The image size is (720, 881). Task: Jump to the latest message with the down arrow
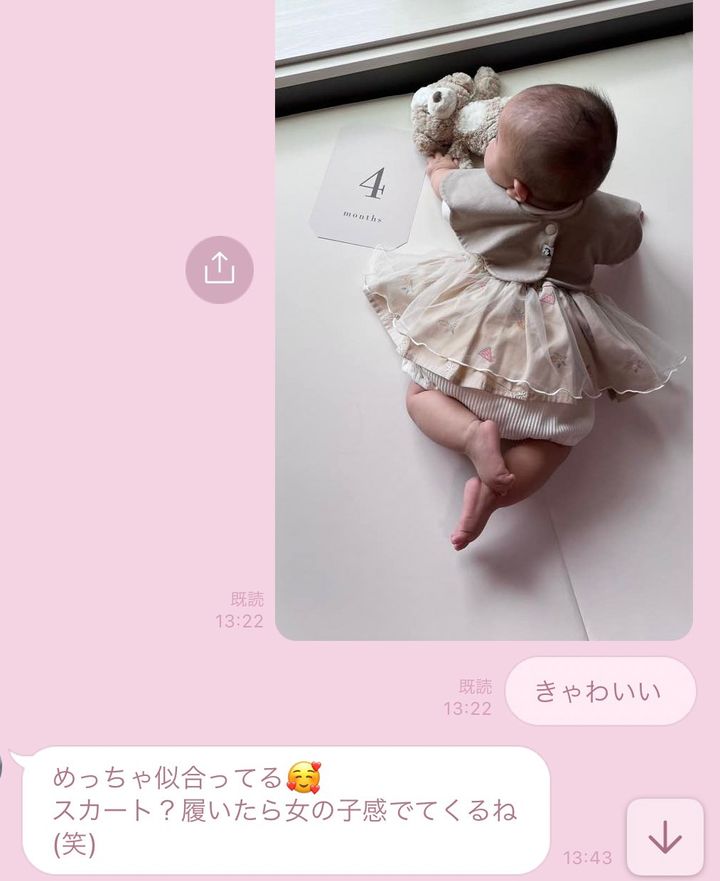coord(665,838)
